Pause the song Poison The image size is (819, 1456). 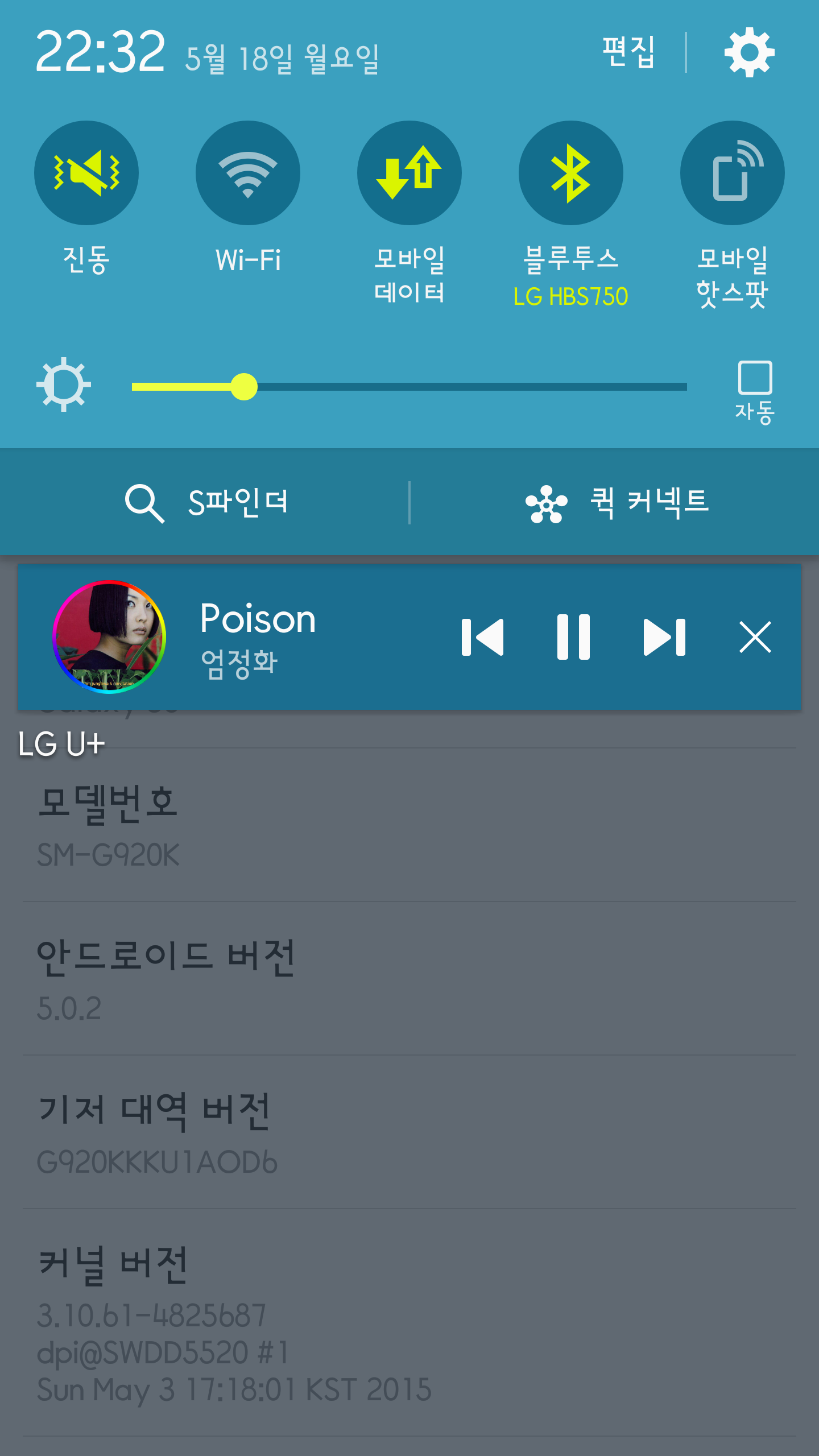pyautogui.click(x=573, y=637)
